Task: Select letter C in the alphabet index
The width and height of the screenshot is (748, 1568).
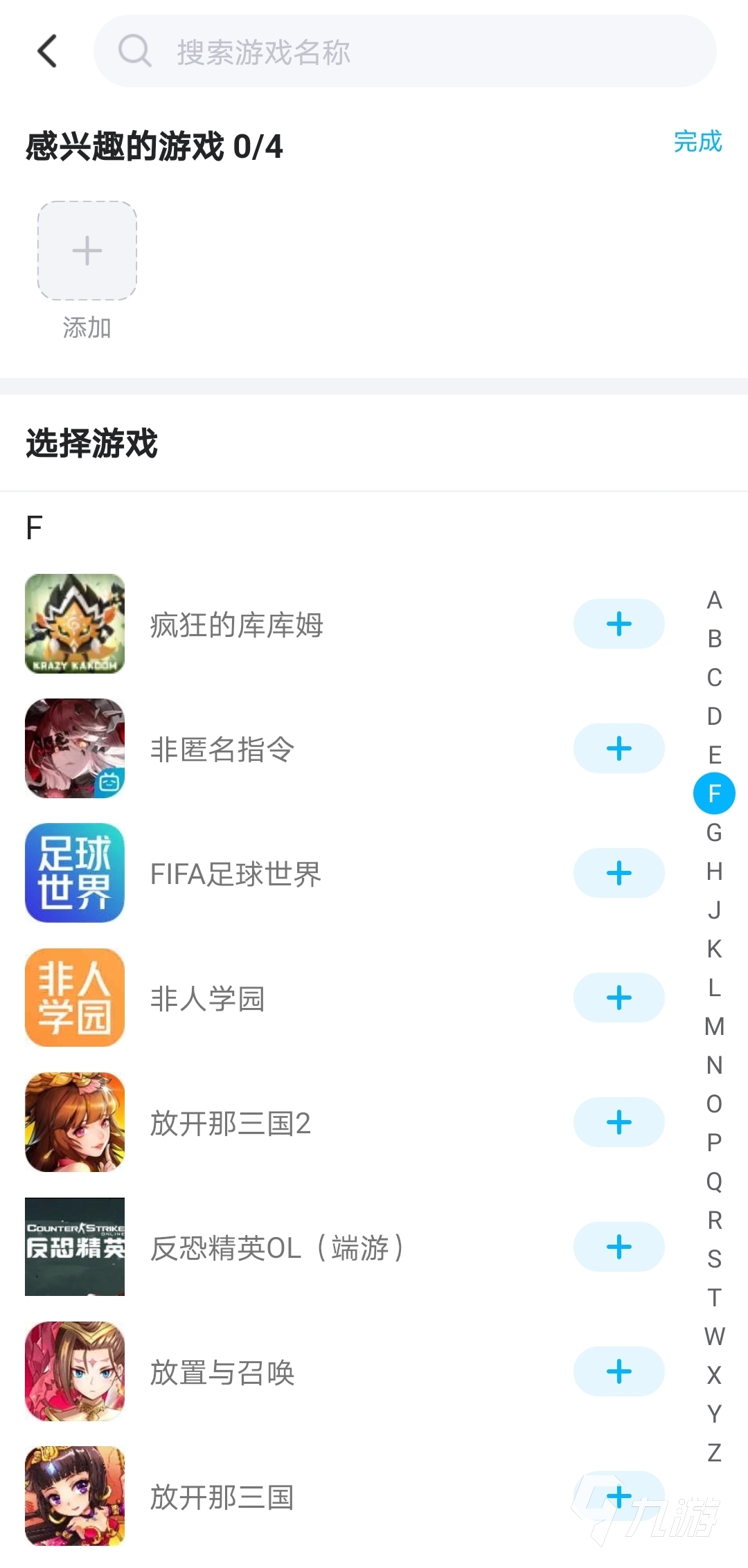Action: coord(714,678)
